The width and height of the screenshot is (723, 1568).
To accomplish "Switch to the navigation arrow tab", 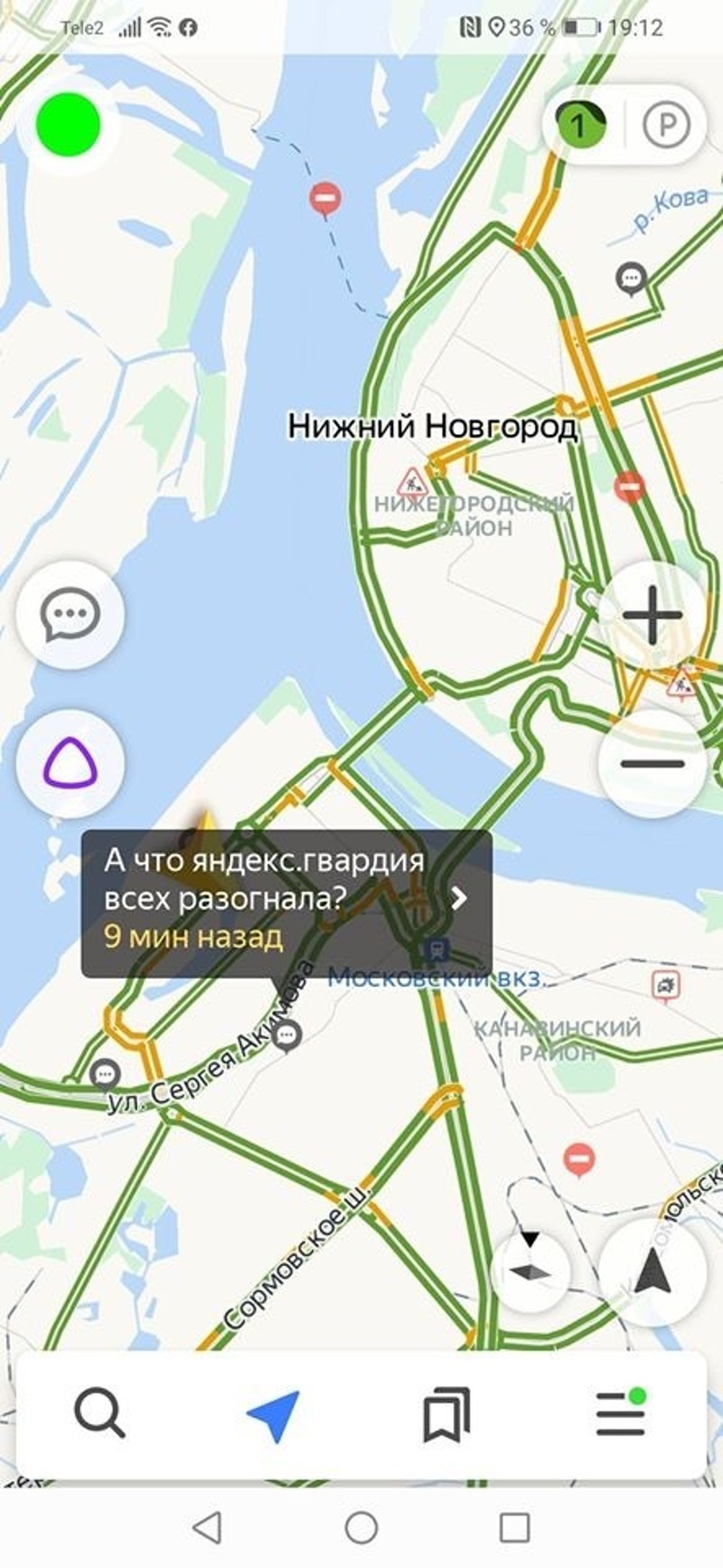I will click(x=273, y=1415).
